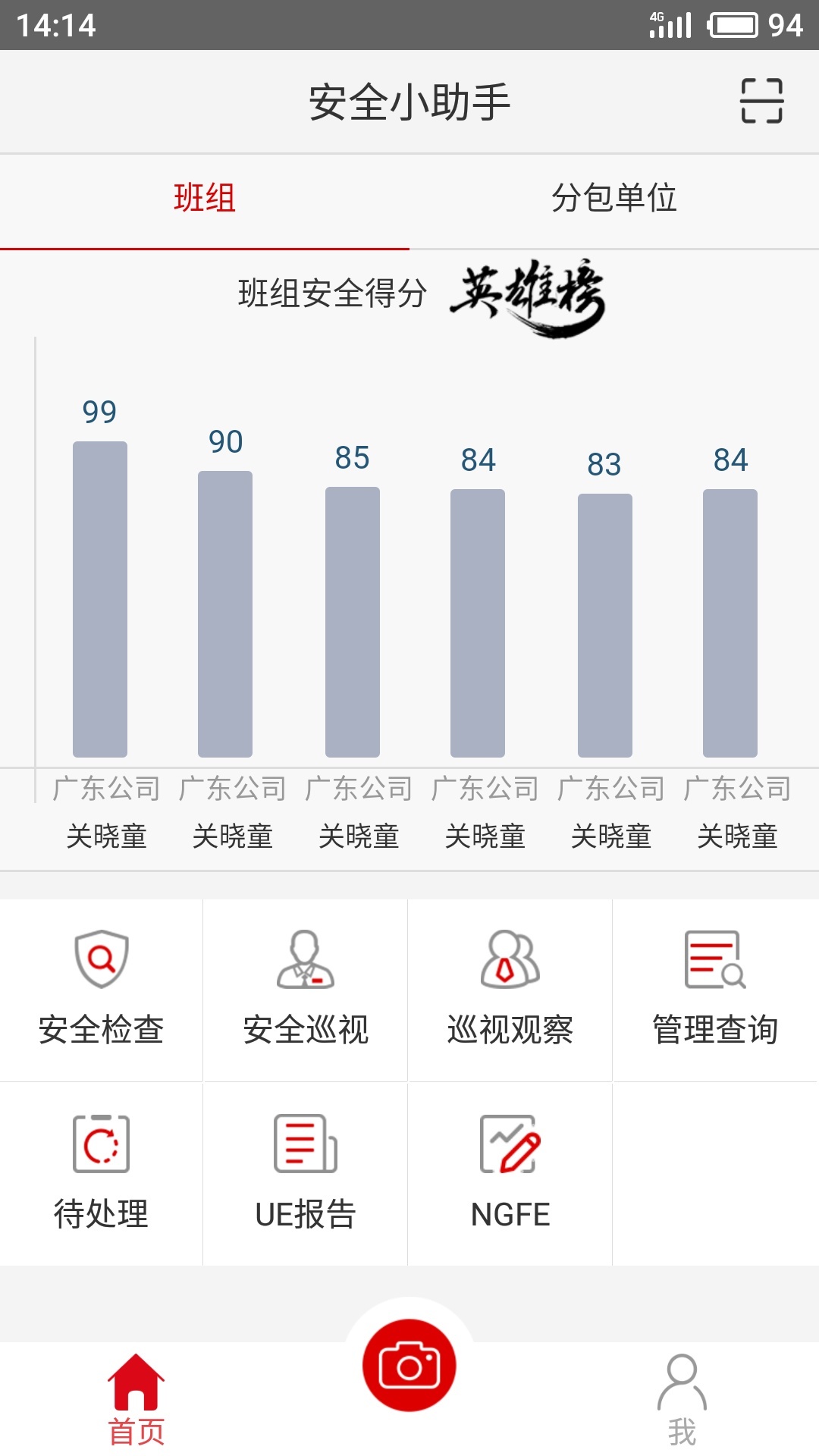The height and width of the screenshot is (1456, 819).
Task: Open 待处理 items
Action: pos(102,1173)
